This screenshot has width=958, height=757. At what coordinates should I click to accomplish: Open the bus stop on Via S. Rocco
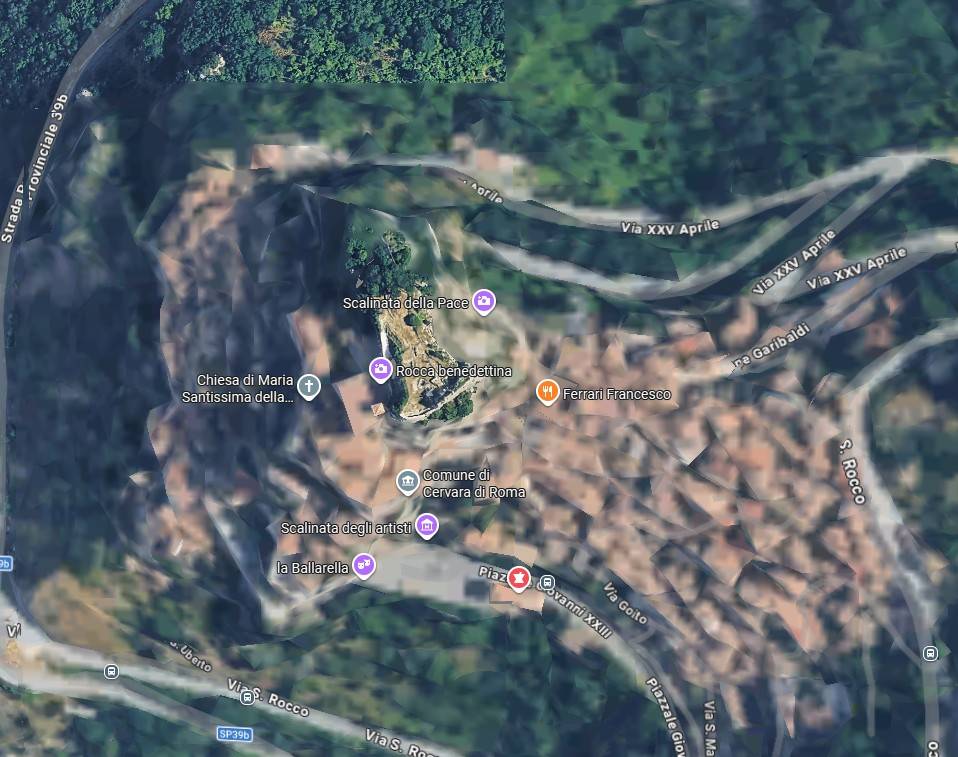point(247,697)
